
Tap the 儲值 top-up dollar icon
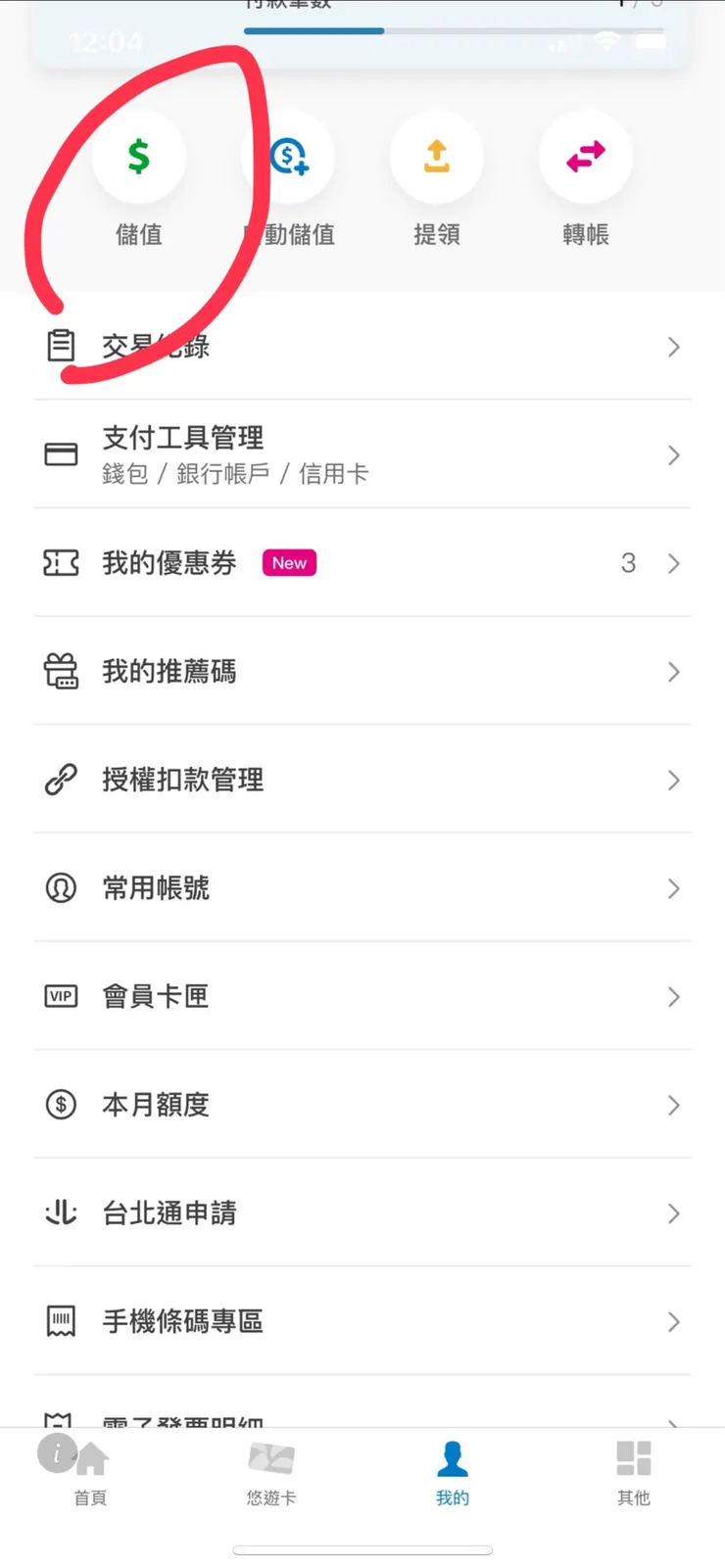pos(139,157)
